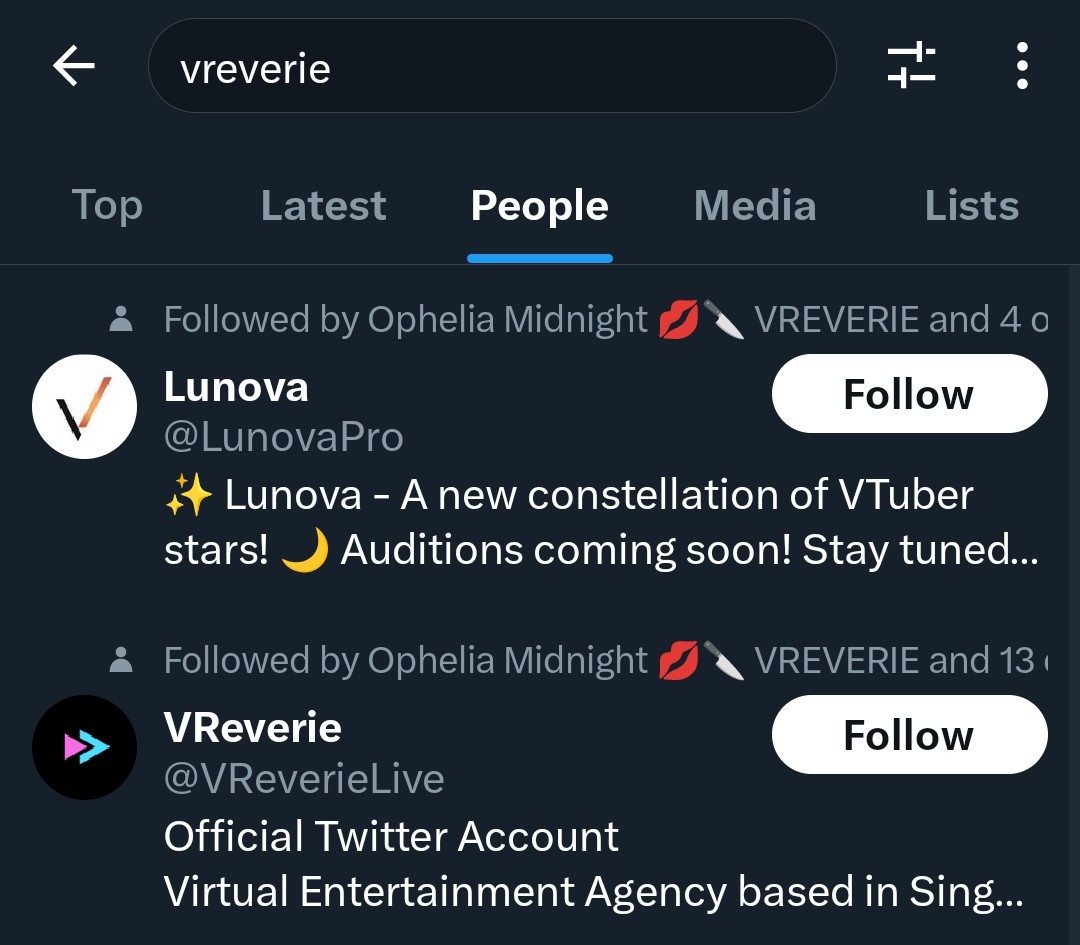Follow the Lunova account
This screenshot has width=1080, height=945.
[909, 394]
